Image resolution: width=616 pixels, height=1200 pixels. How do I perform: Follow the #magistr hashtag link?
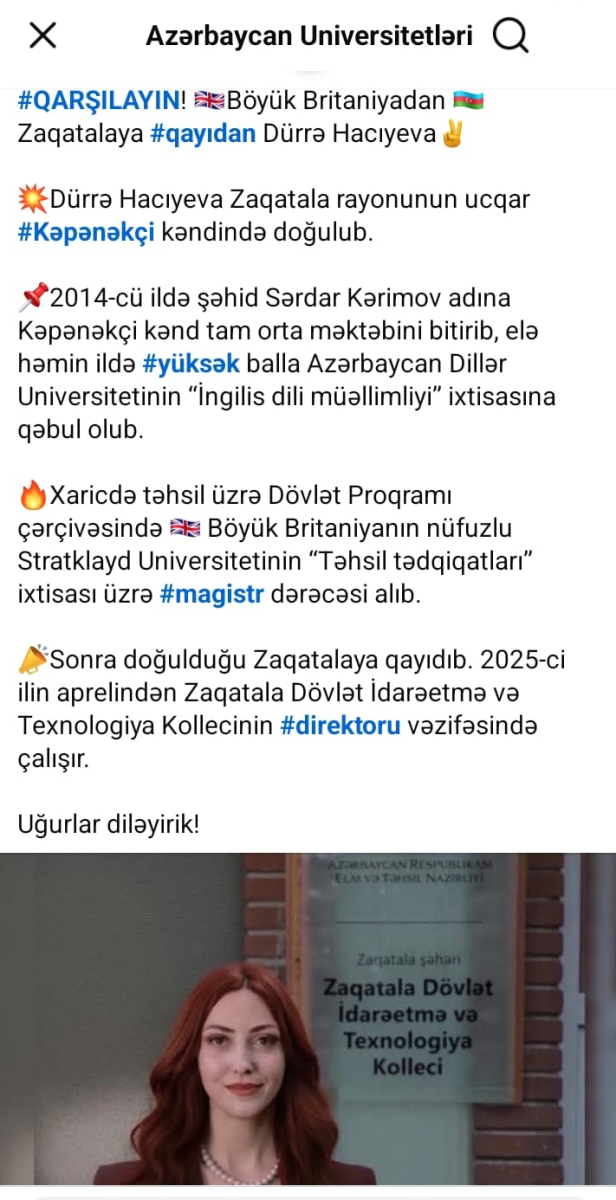[x=211, y=594]
